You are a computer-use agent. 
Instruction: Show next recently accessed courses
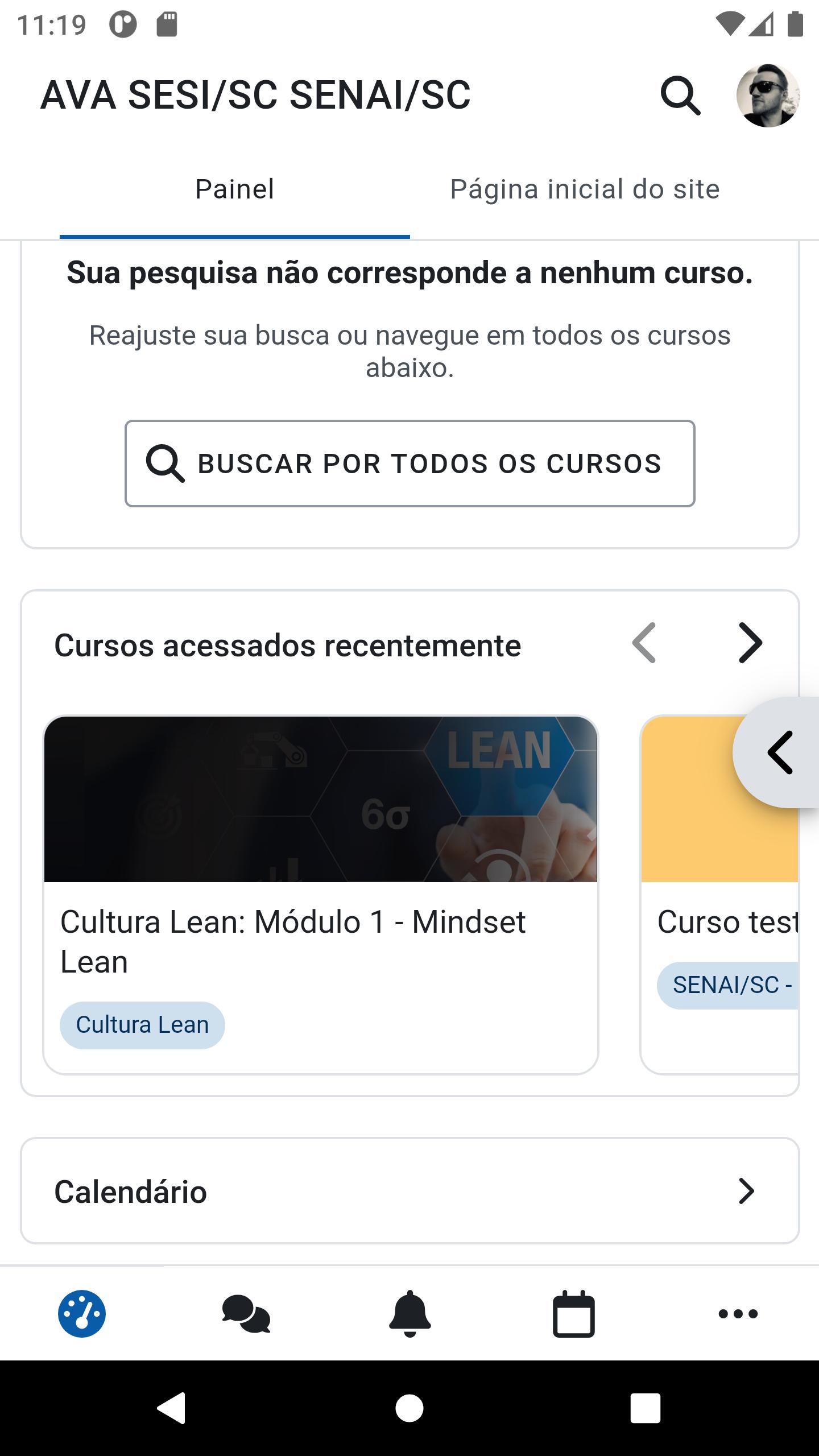[750, 643]
